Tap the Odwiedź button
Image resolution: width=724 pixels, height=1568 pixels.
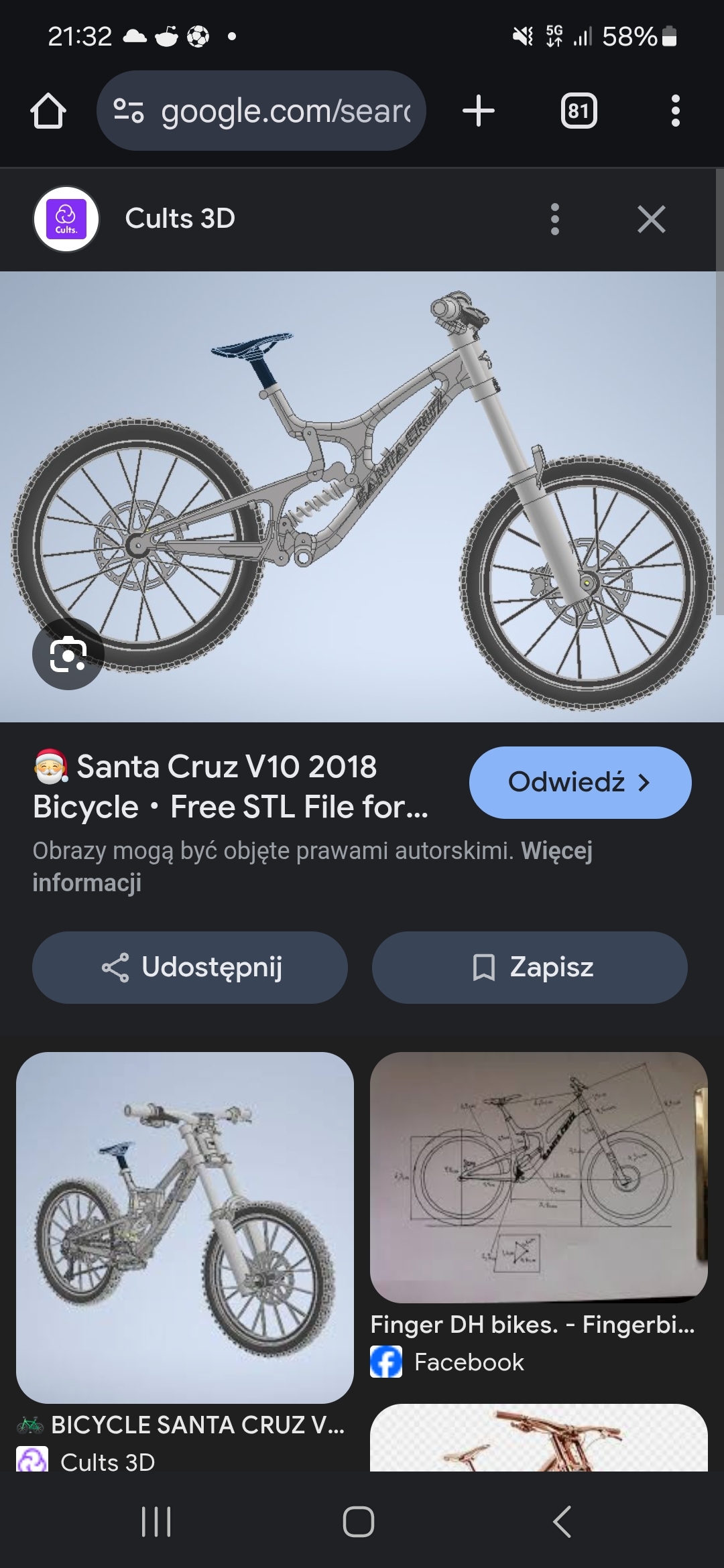pos(580,783)
